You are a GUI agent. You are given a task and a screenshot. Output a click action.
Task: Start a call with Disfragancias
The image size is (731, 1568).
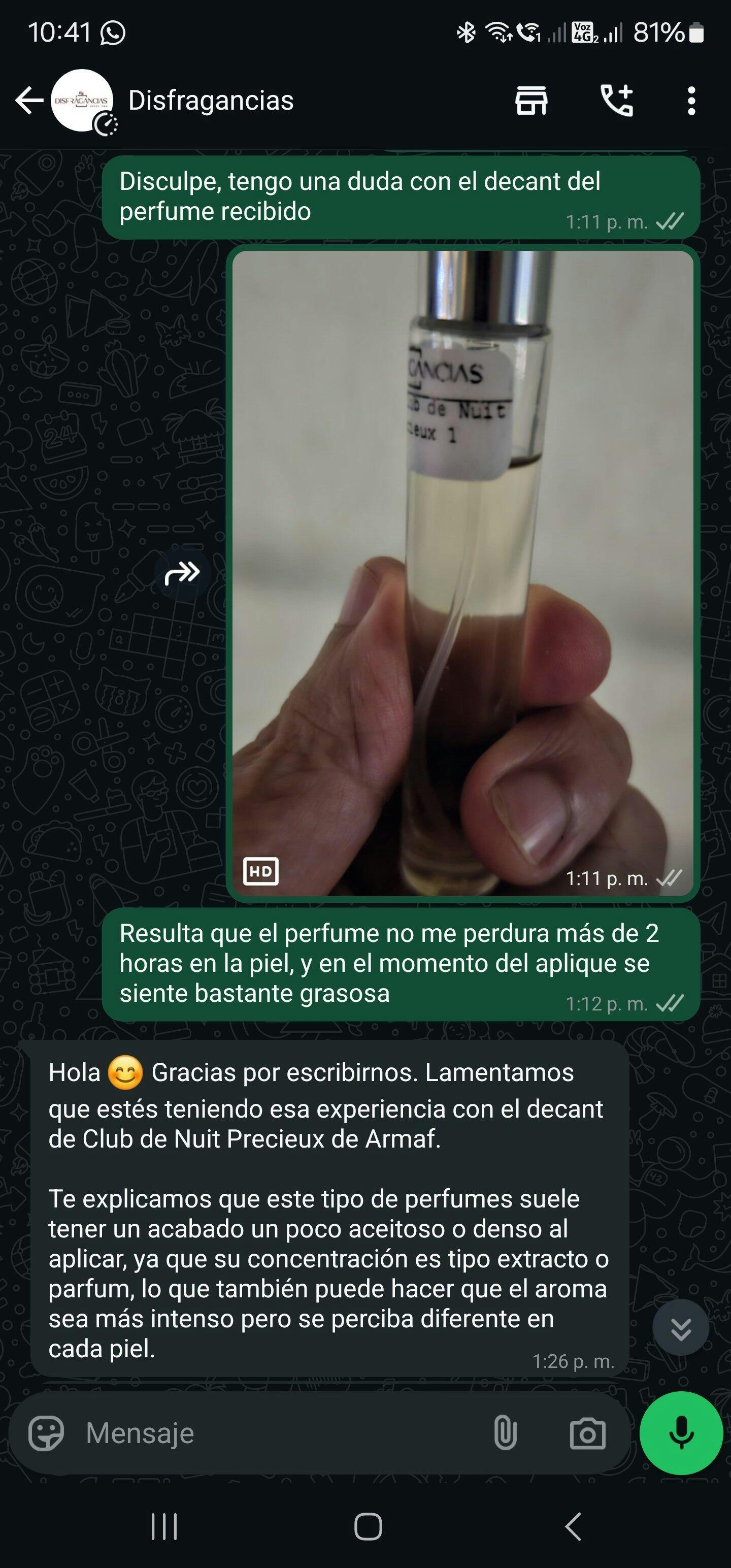click(617, 101)
